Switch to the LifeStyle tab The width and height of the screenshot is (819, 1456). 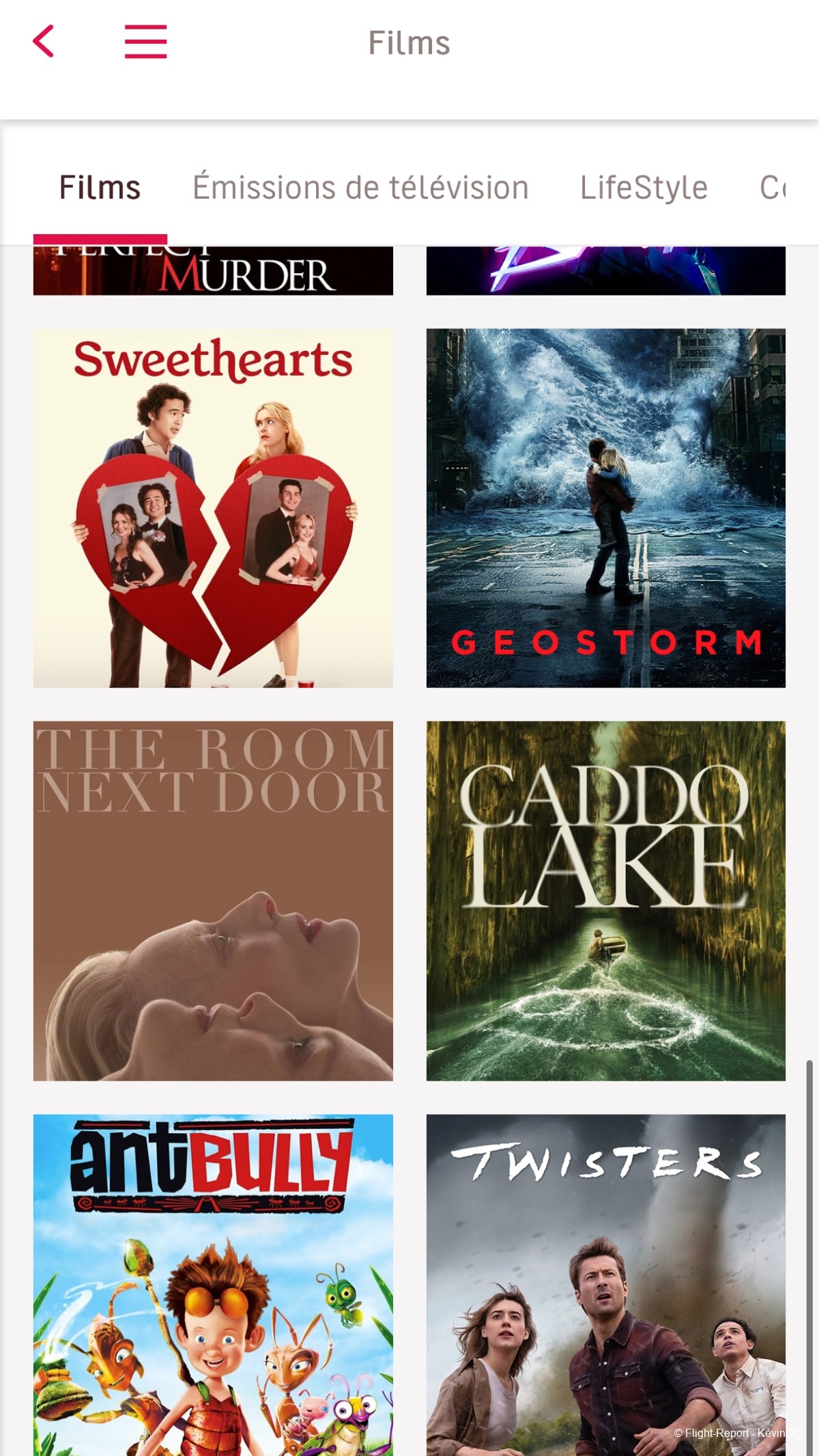coord(644,188)
